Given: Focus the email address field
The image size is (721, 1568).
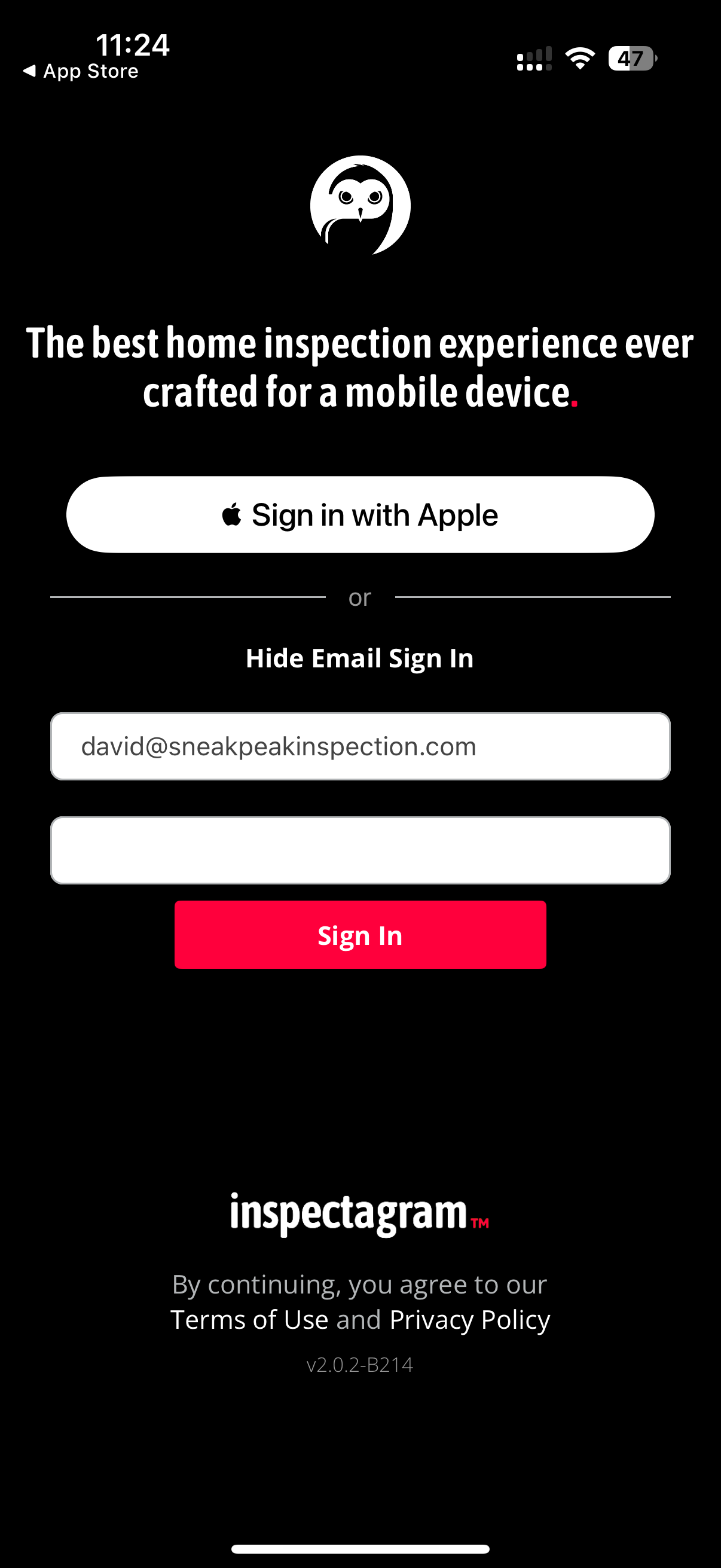Looking at the screenshot, I should click(x=360, y=746).
